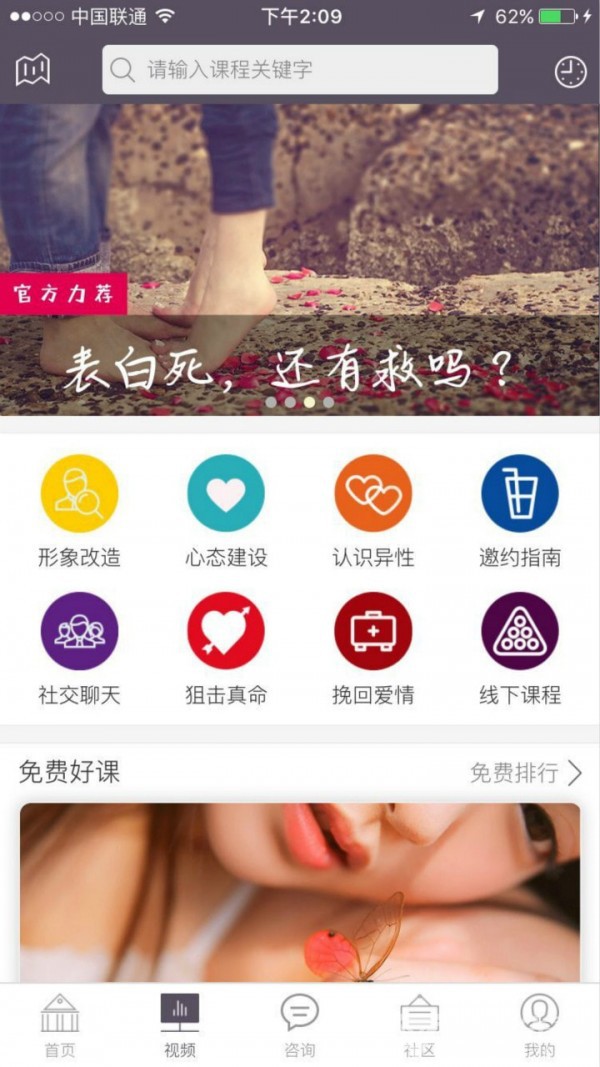This screenshot has height=1067, width=600.
Task: Switch to the 咨询 tab
Action: 300,1025
